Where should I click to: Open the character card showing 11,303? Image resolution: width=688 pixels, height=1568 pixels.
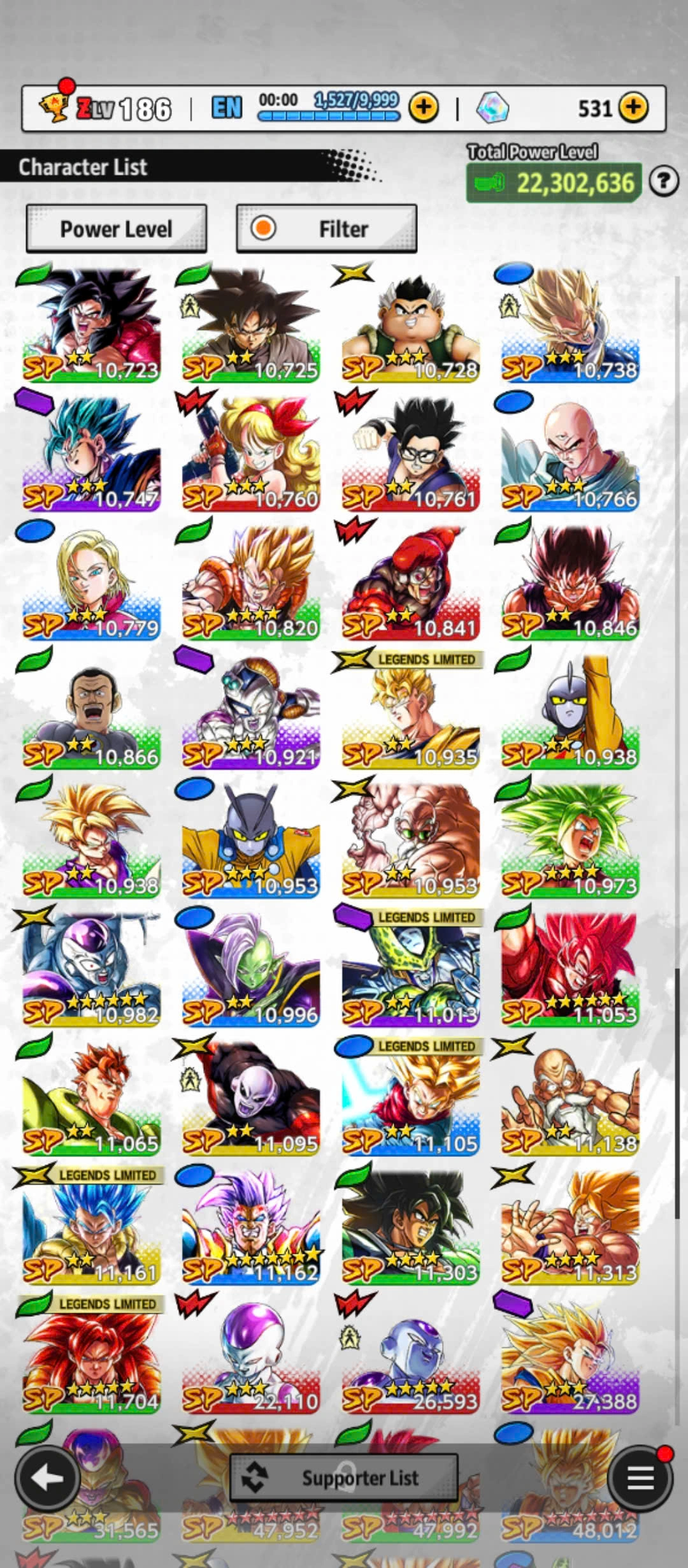tap(411, 1227)
